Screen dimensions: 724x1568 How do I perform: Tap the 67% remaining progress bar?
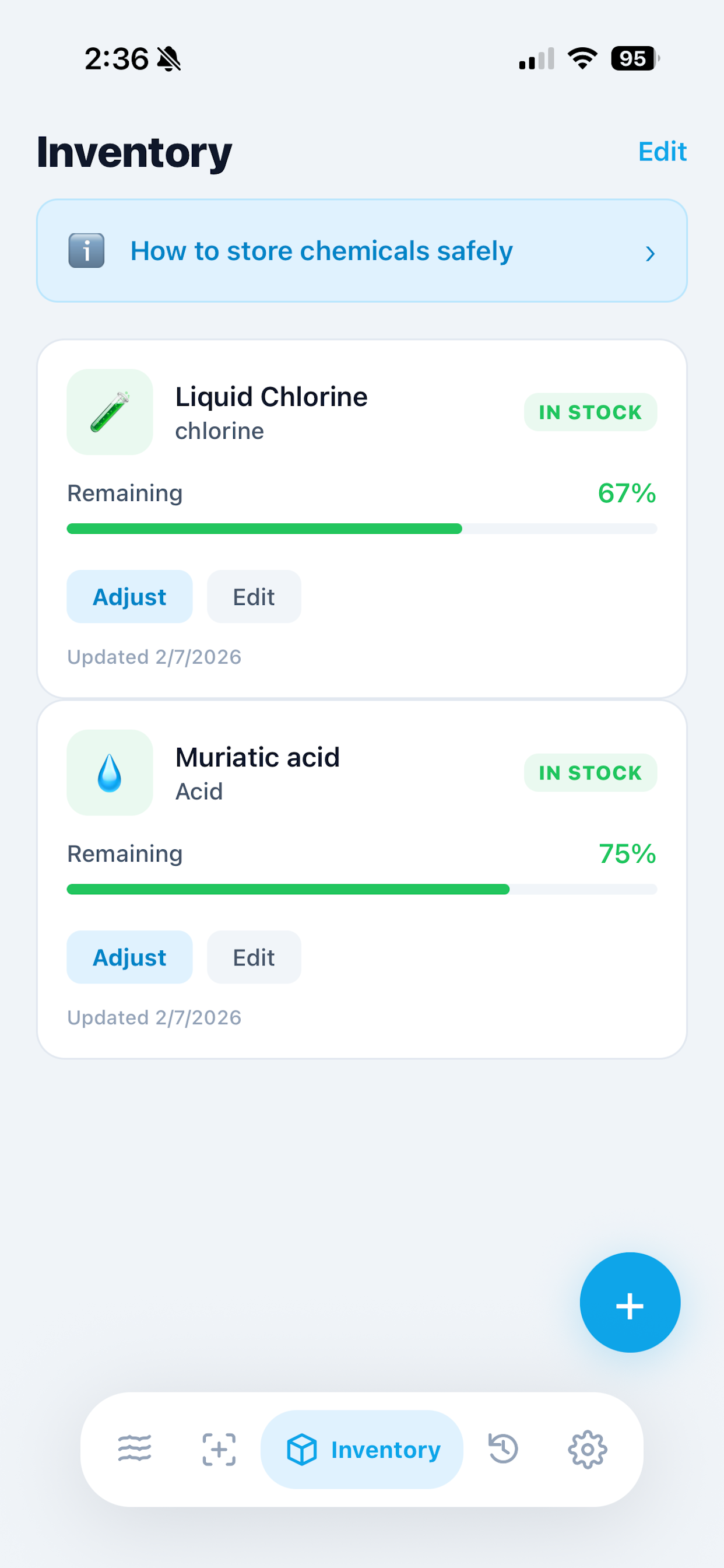pyautogui.click(x=361, y=528)
